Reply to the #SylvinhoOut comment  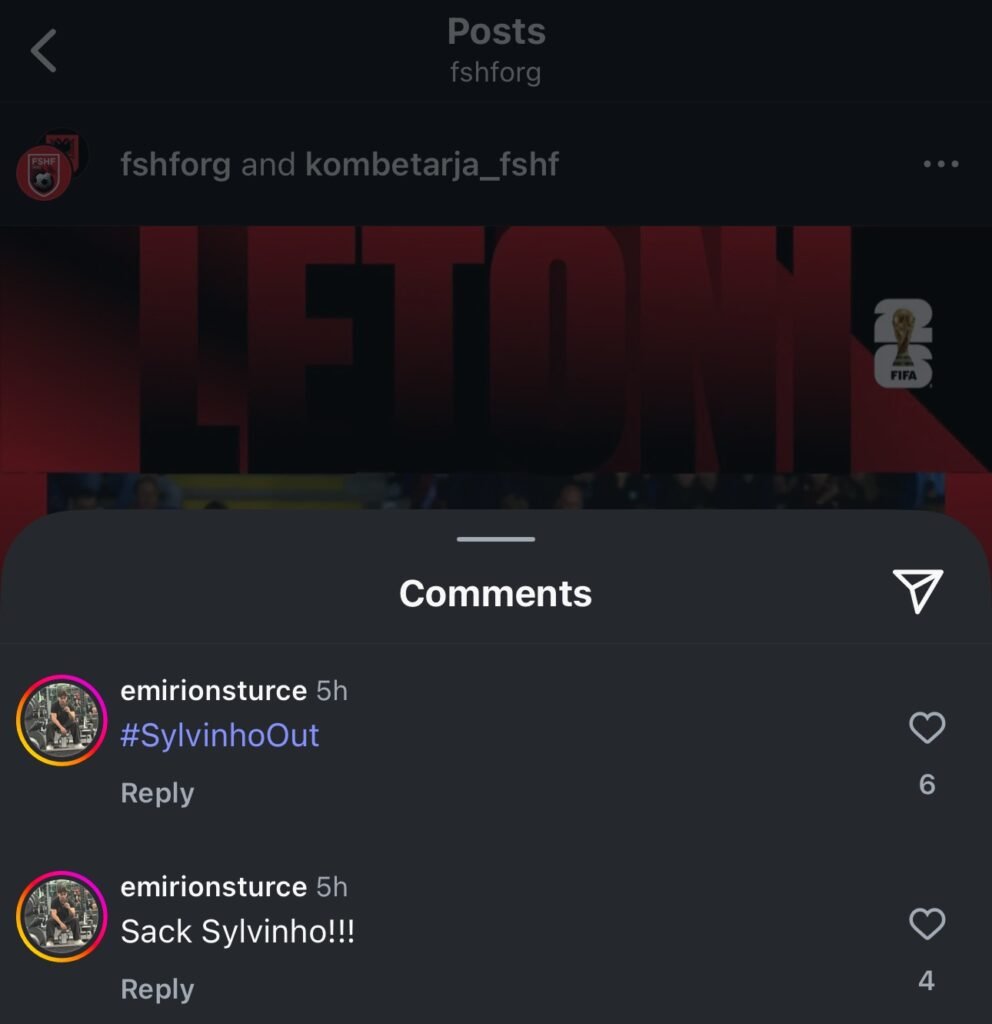coord(157,793)
